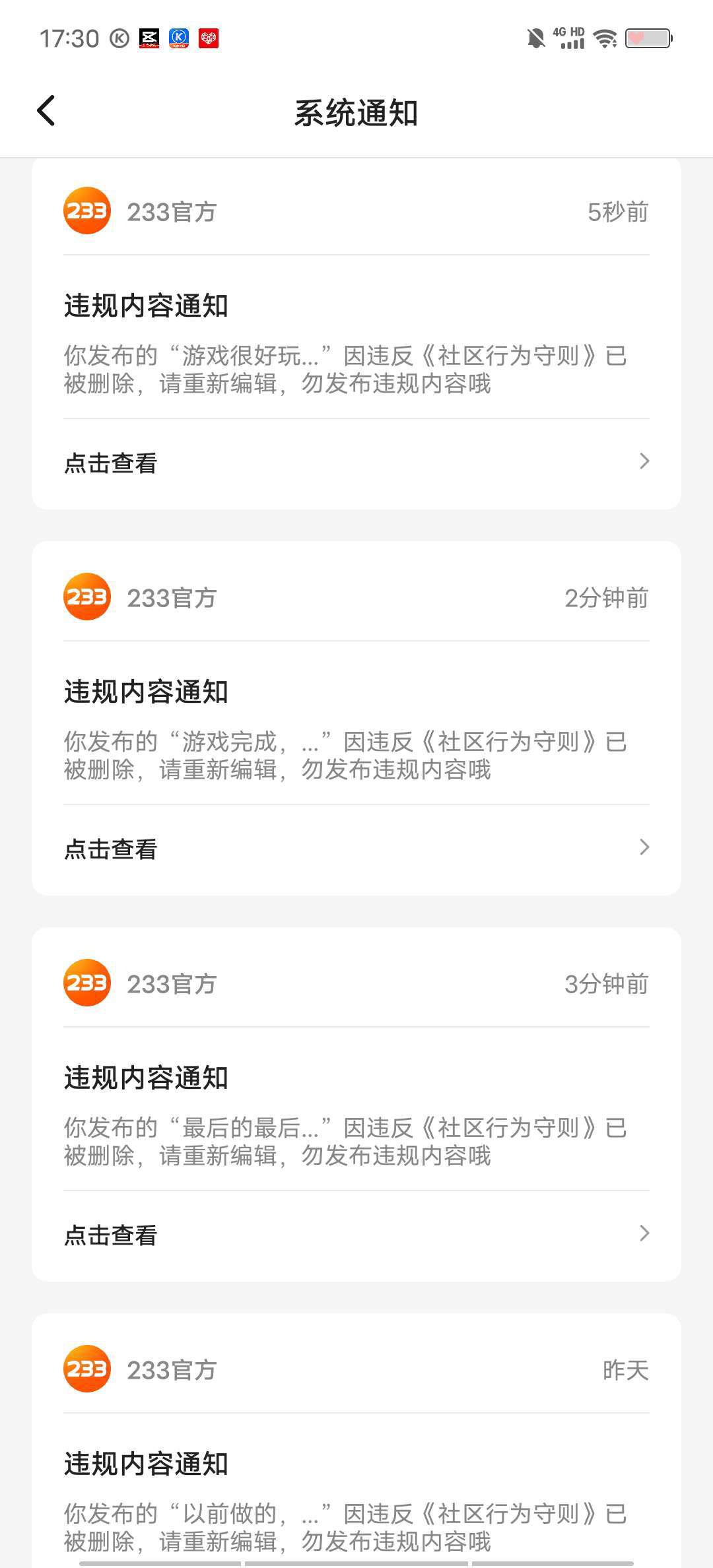Open the 233官方 notification card from 昨天
This screenshot has width=713, height=1568.
356,1440
